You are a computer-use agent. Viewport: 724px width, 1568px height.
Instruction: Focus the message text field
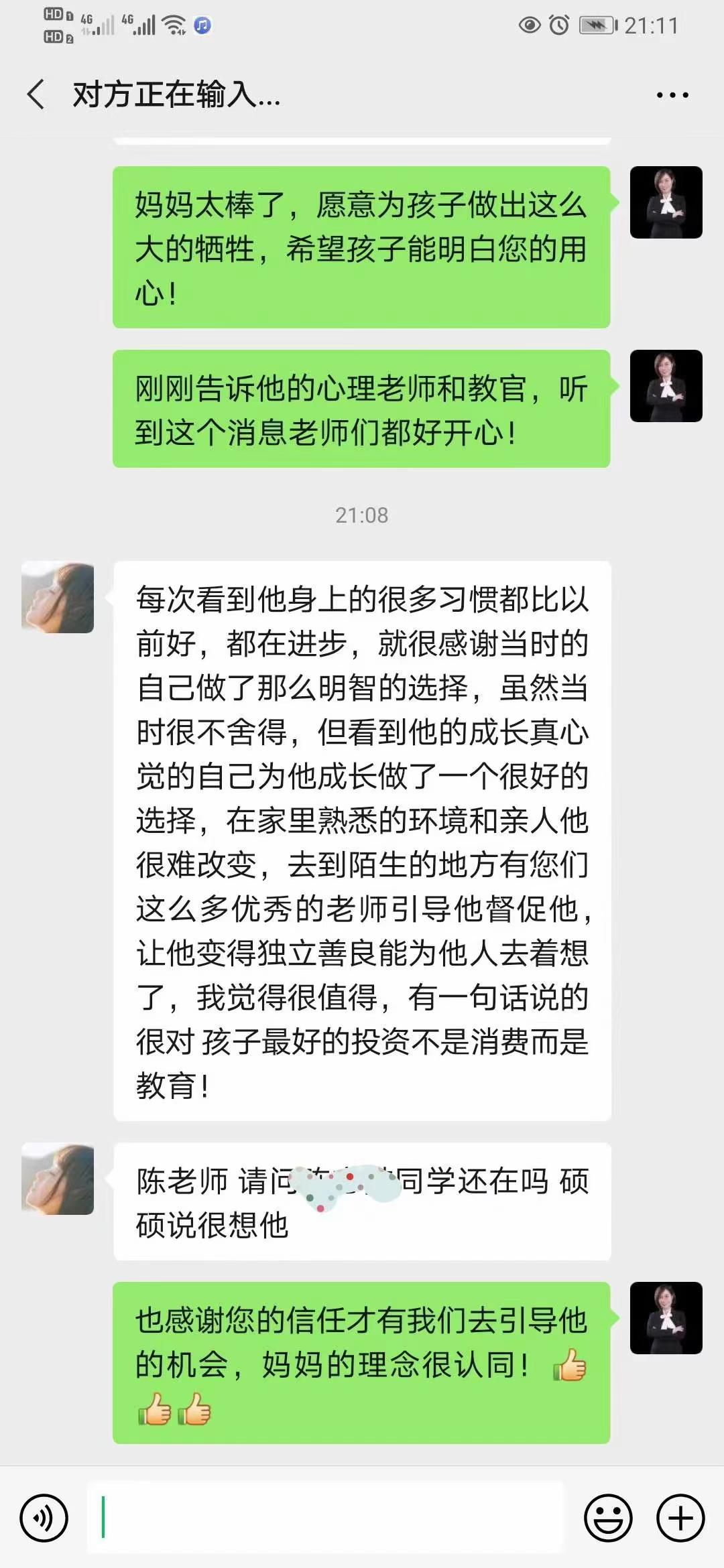[325, 1518]
